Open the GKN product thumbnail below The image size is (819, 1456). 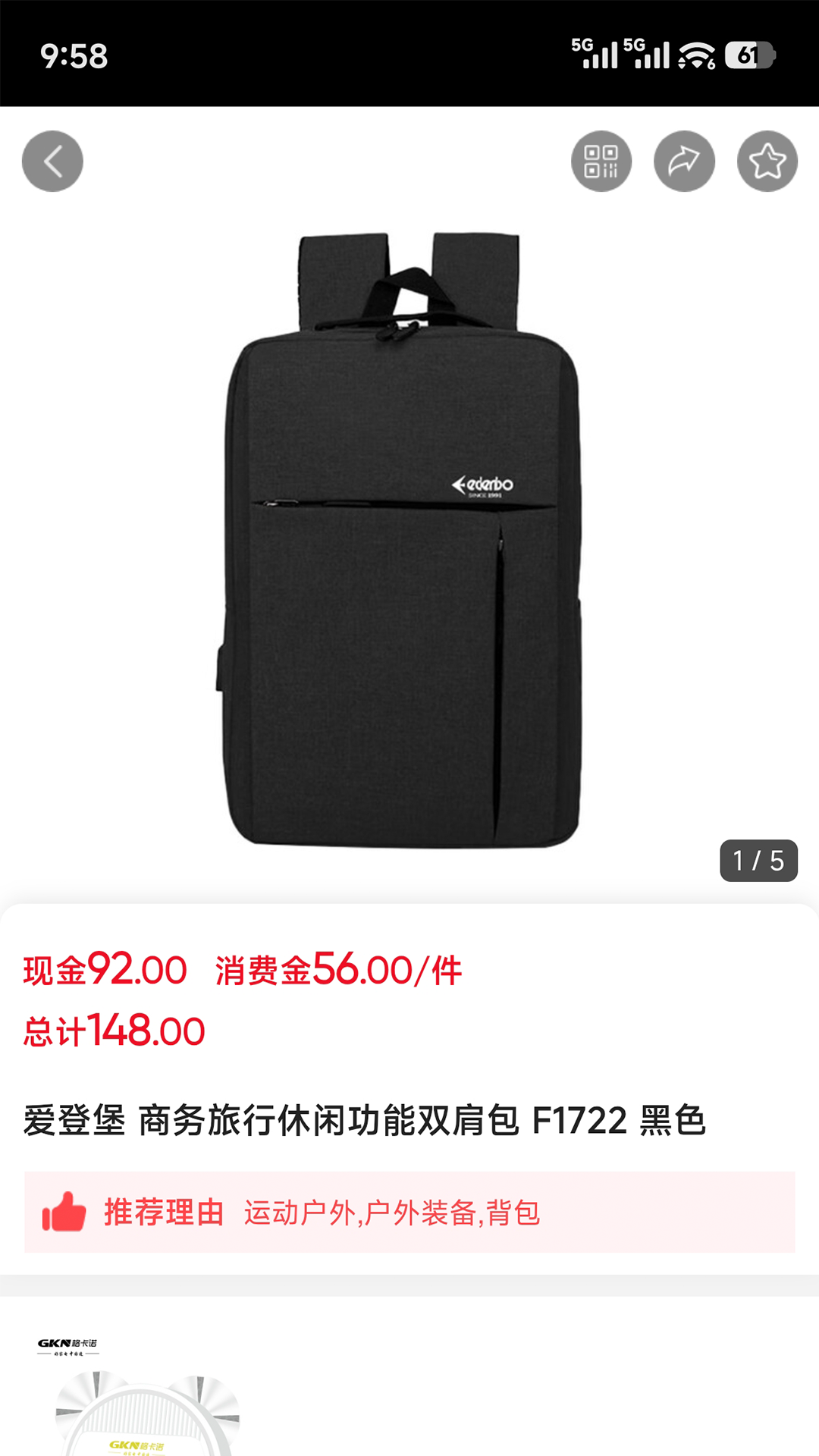(x=144, y=1395)
